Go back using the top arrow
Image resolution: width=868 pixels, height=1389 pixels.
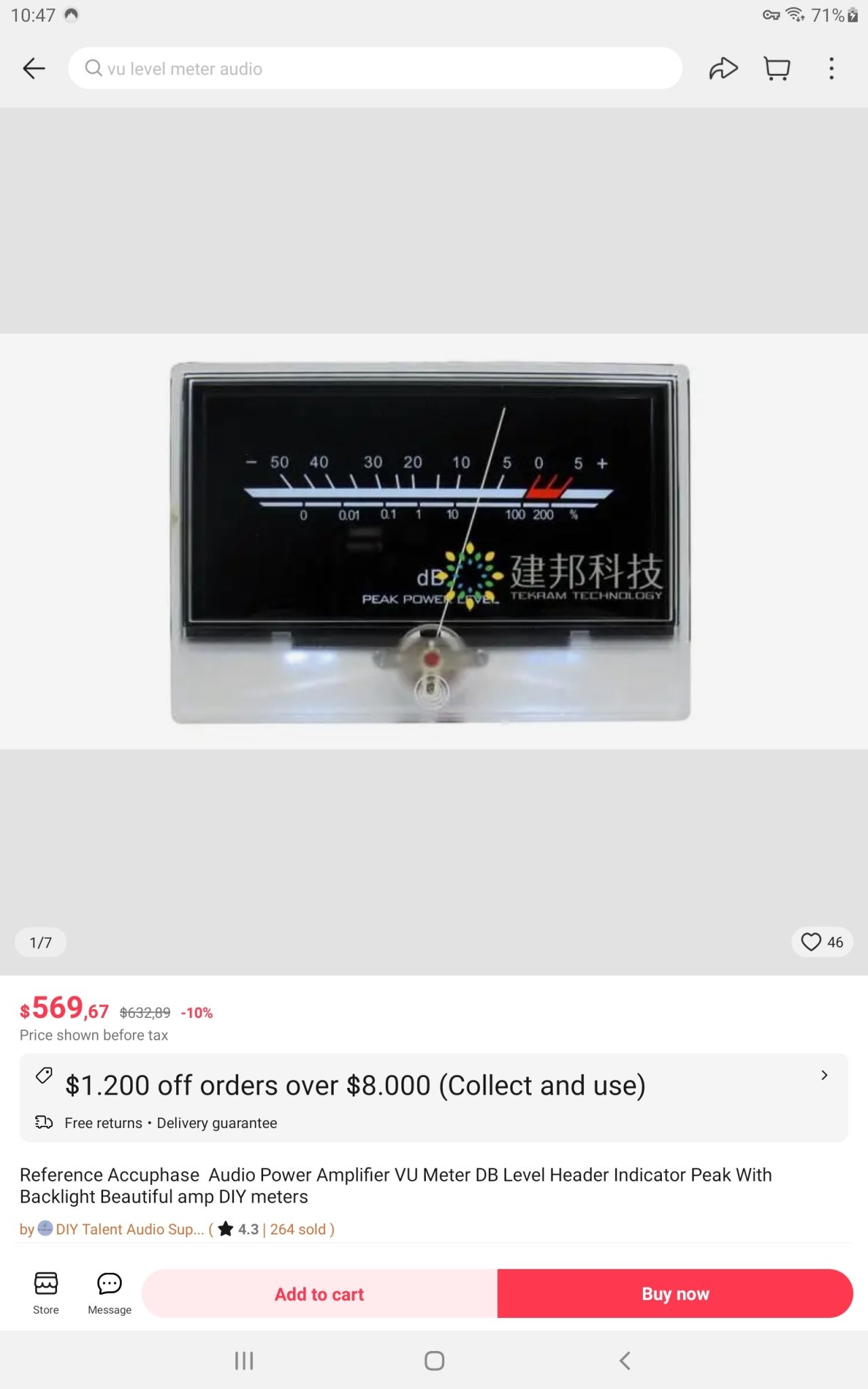pos(34,69)
